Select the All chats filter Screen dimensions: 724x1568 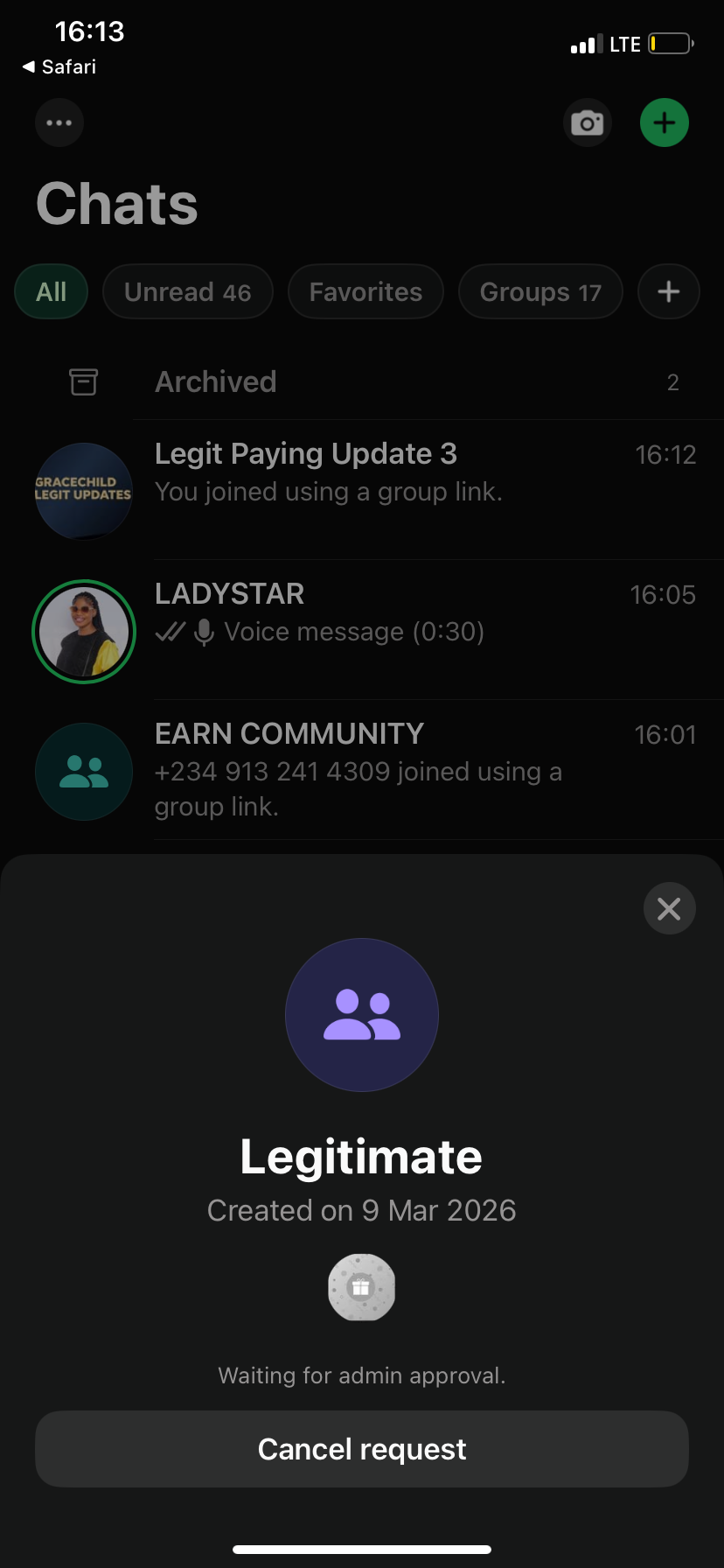click(x=52, y=292)
